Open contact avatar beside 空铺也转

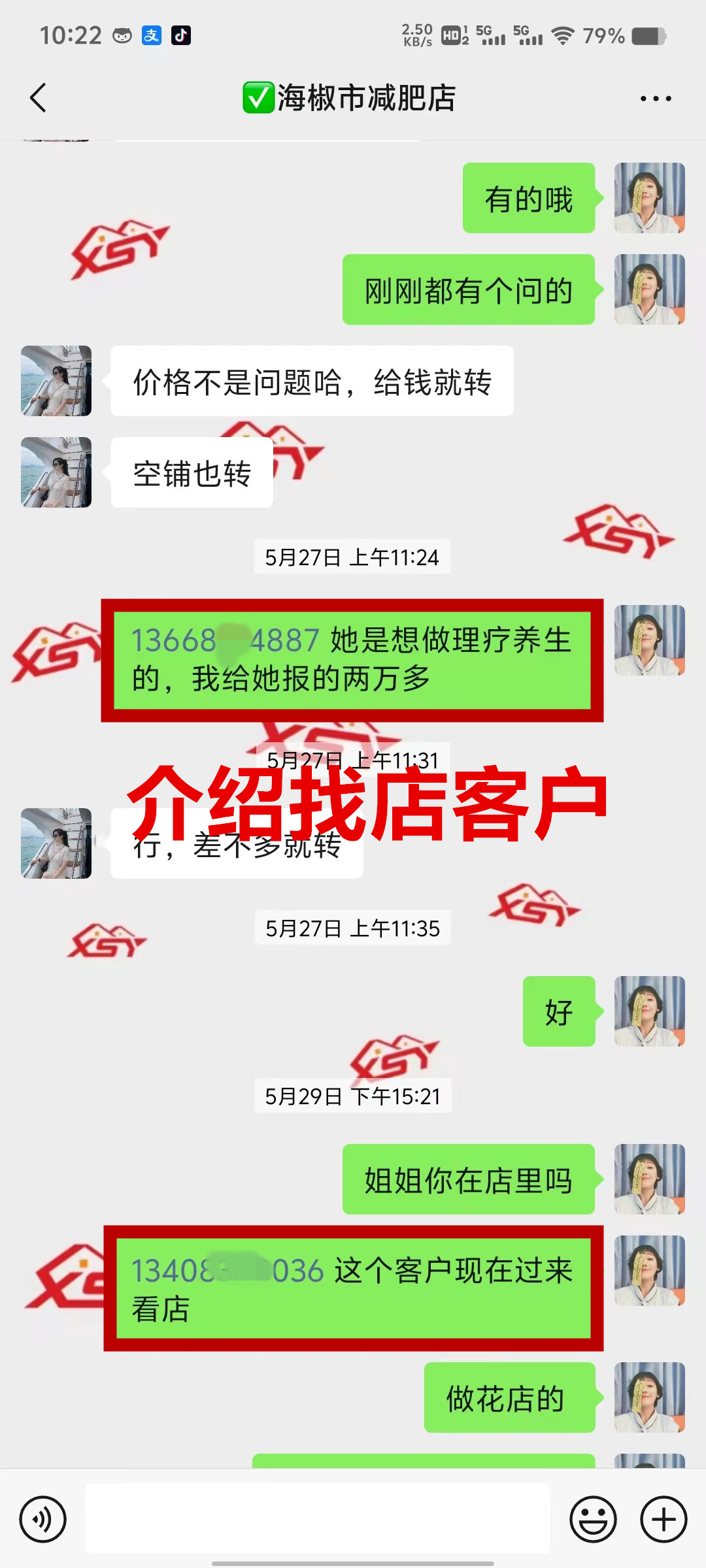pos(56,472)
